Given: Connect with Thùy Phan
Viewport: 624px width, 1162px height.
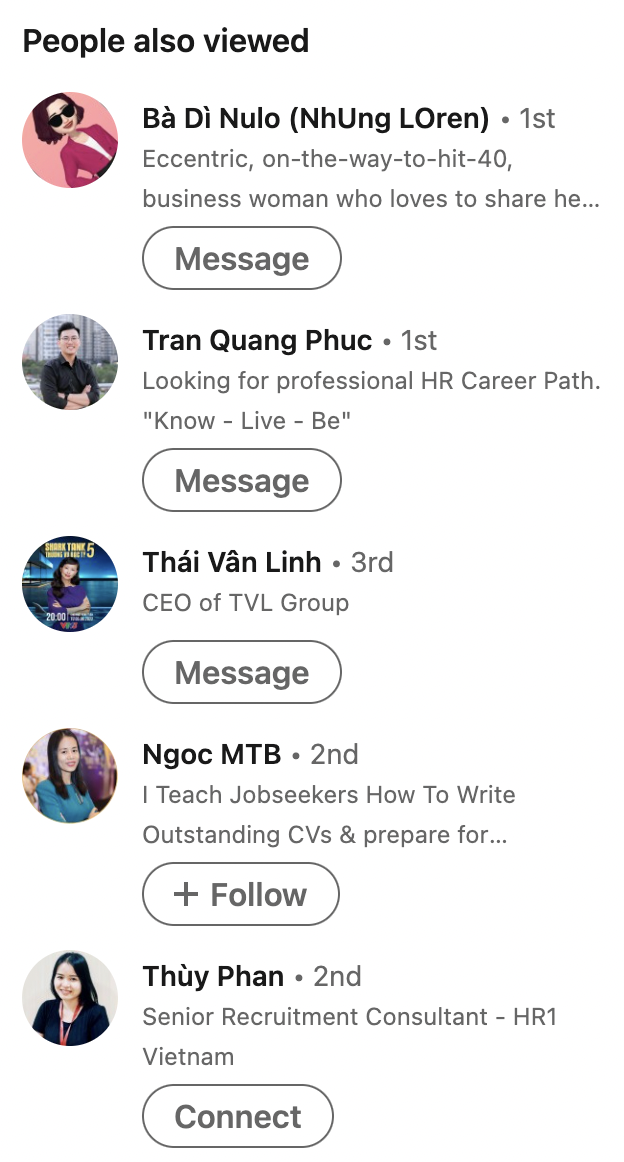Looking at the screenshot, I should click(238, 1117).
